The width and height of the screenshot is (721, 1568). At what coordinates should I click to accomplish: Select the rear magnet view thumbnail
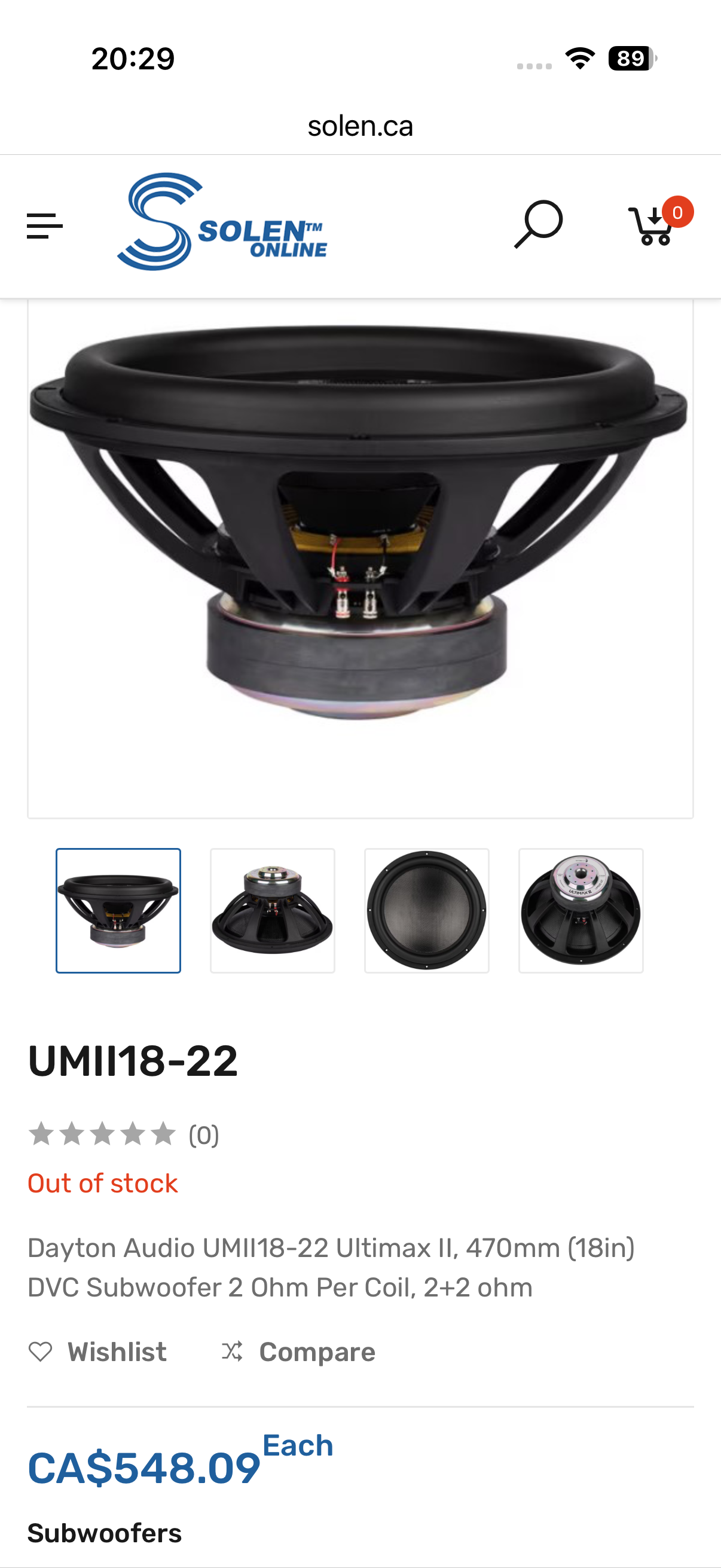581,911
